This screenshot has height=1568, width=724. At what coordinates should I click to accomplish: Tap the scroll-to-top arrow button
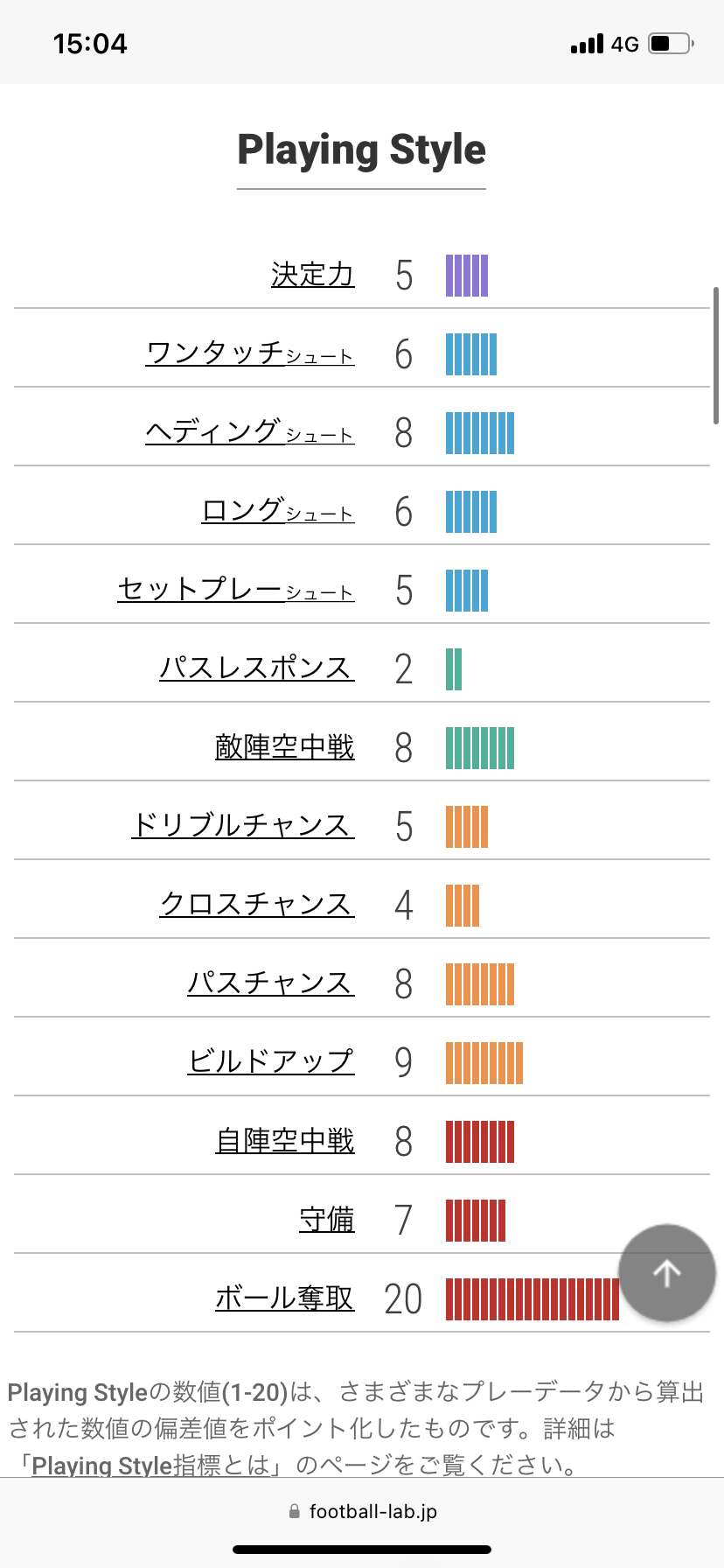coord(667,1272)
